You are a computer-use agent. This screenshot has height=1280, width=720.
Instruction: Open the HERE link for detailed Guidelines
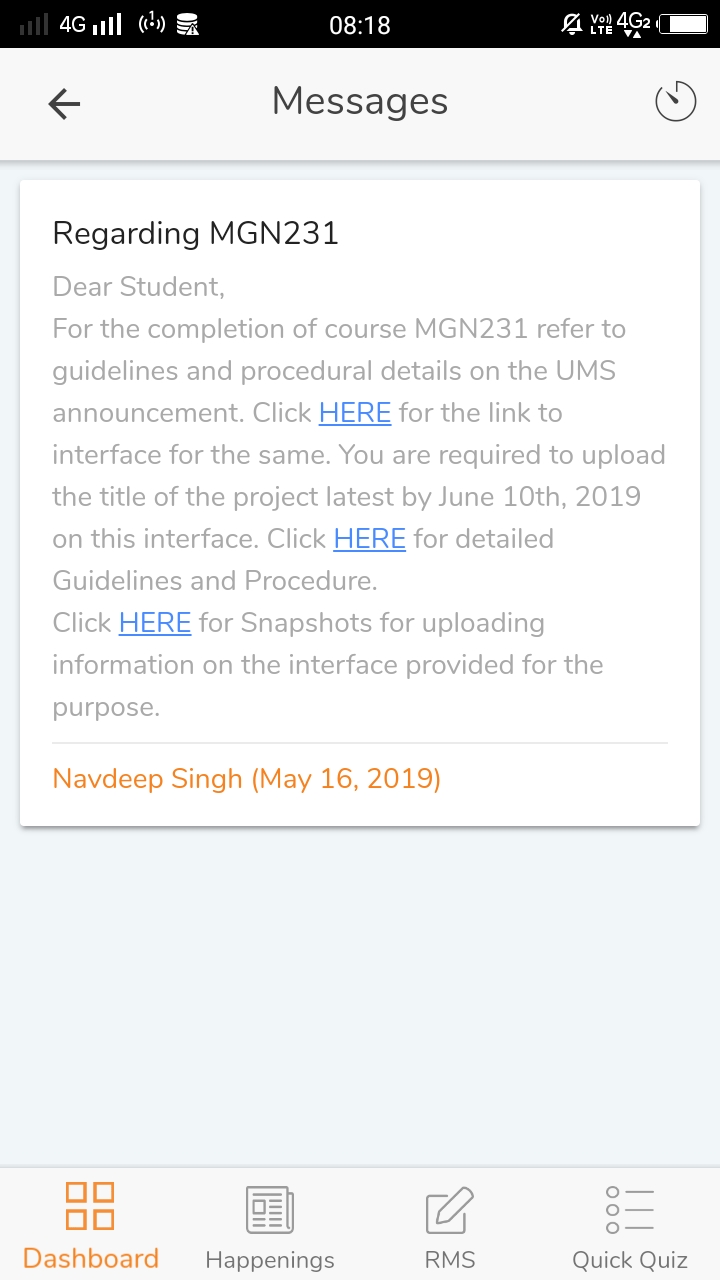(x=370, y=539)
